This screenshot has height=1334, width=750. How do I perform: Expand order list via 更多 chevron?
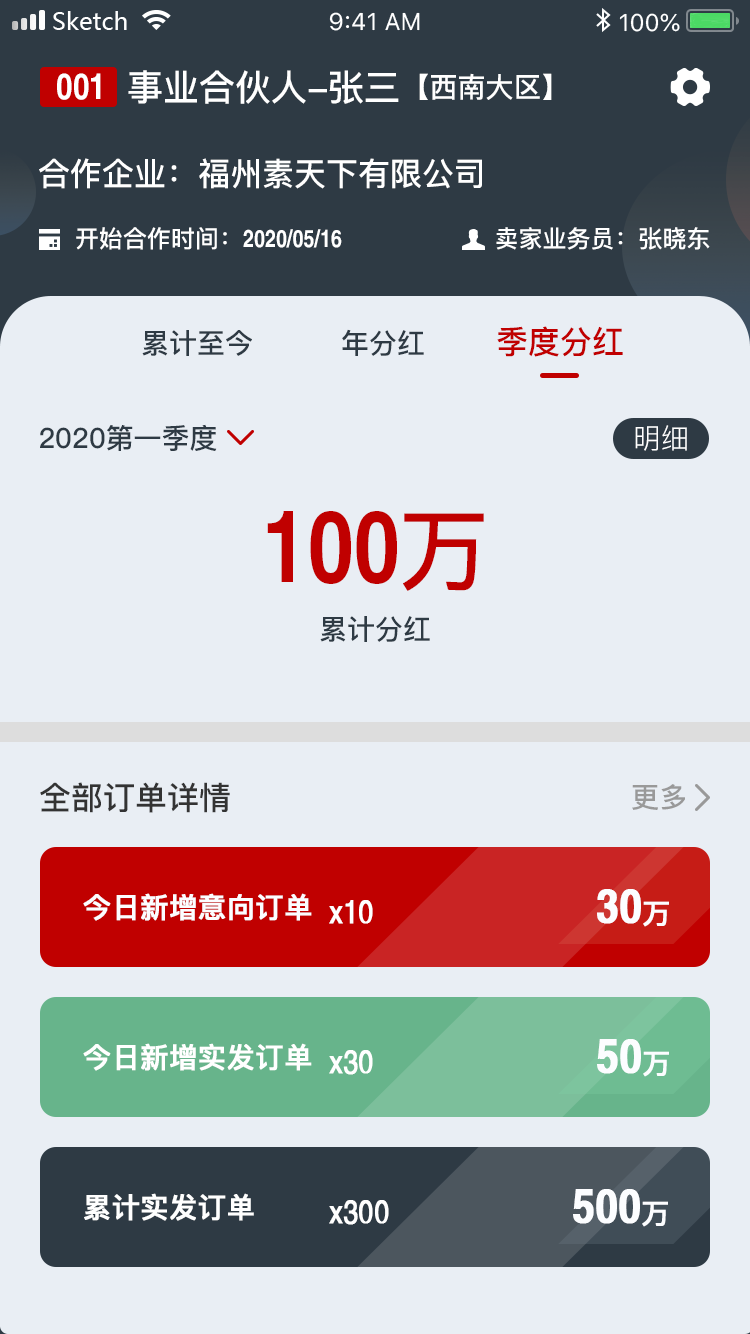pyautogui.click(x=703, y=797)
